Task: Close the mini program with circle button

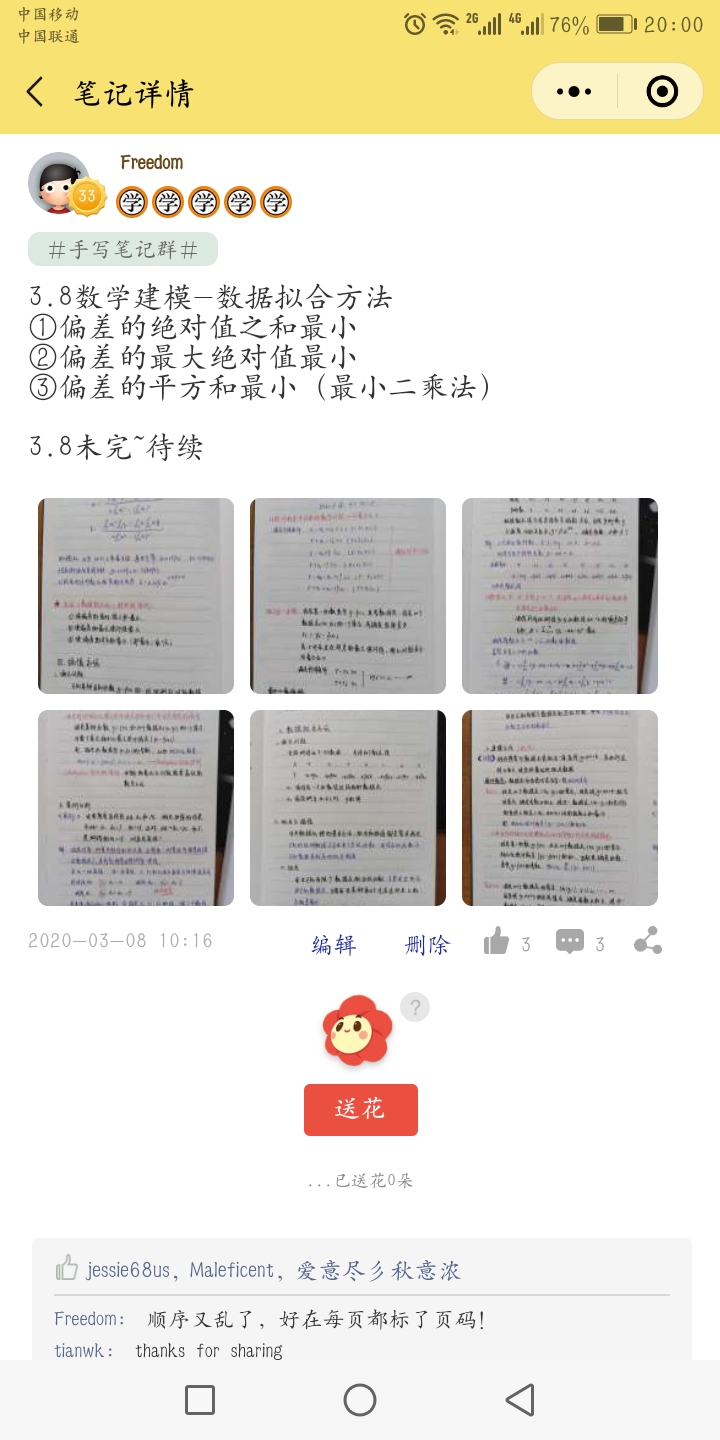Action: [662, 92]
